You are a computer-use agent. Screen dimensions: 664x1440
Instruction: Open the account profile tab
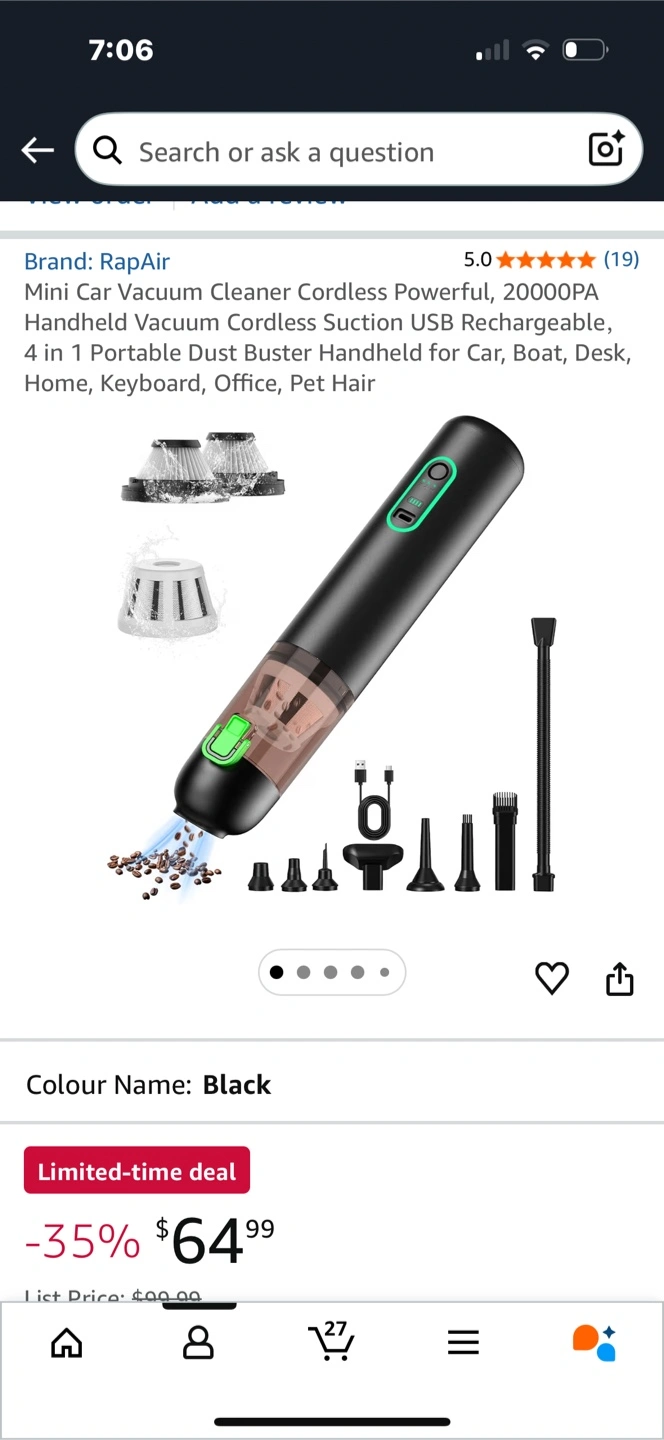point(199,1342)
